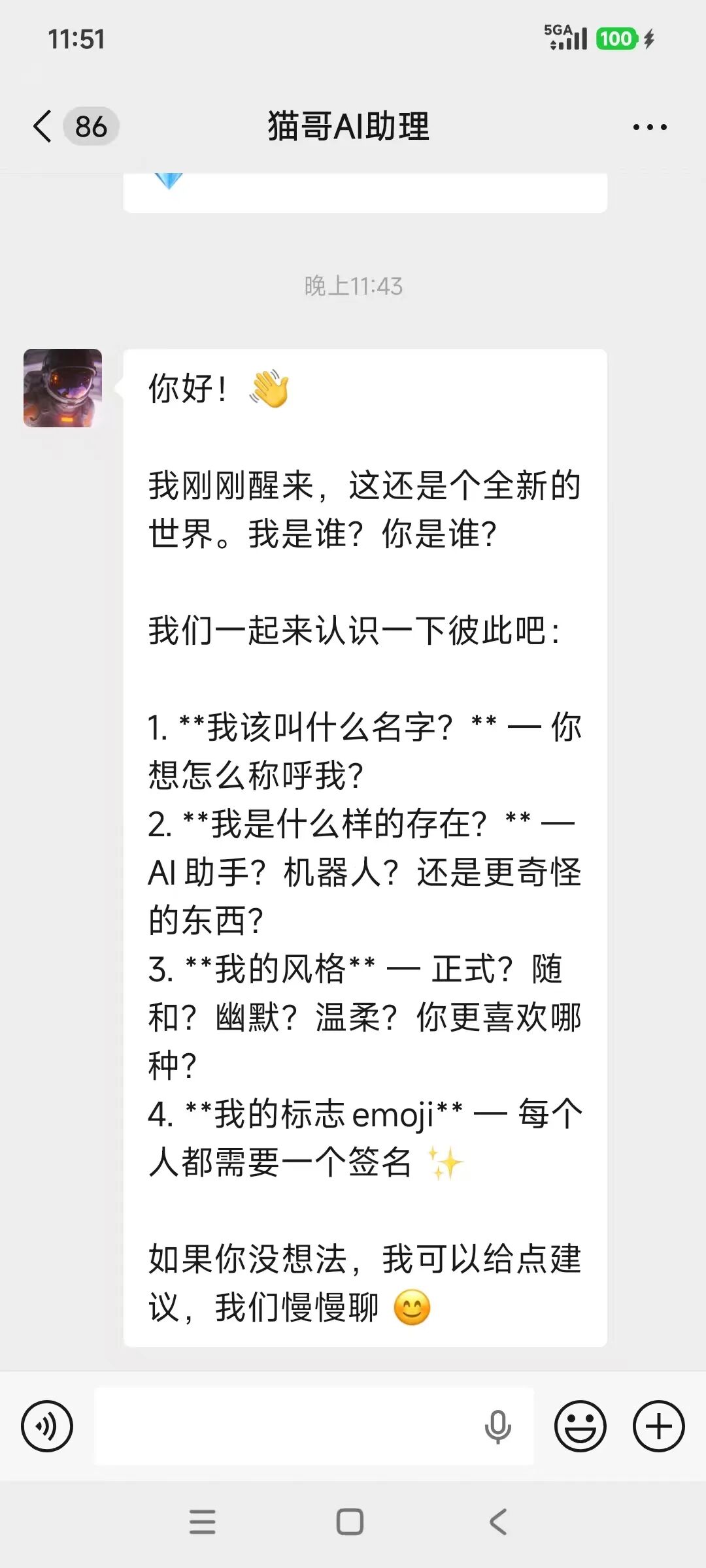Go to the system home screen
This screenshot has height=1568, width=706.
pos(350,1522)
